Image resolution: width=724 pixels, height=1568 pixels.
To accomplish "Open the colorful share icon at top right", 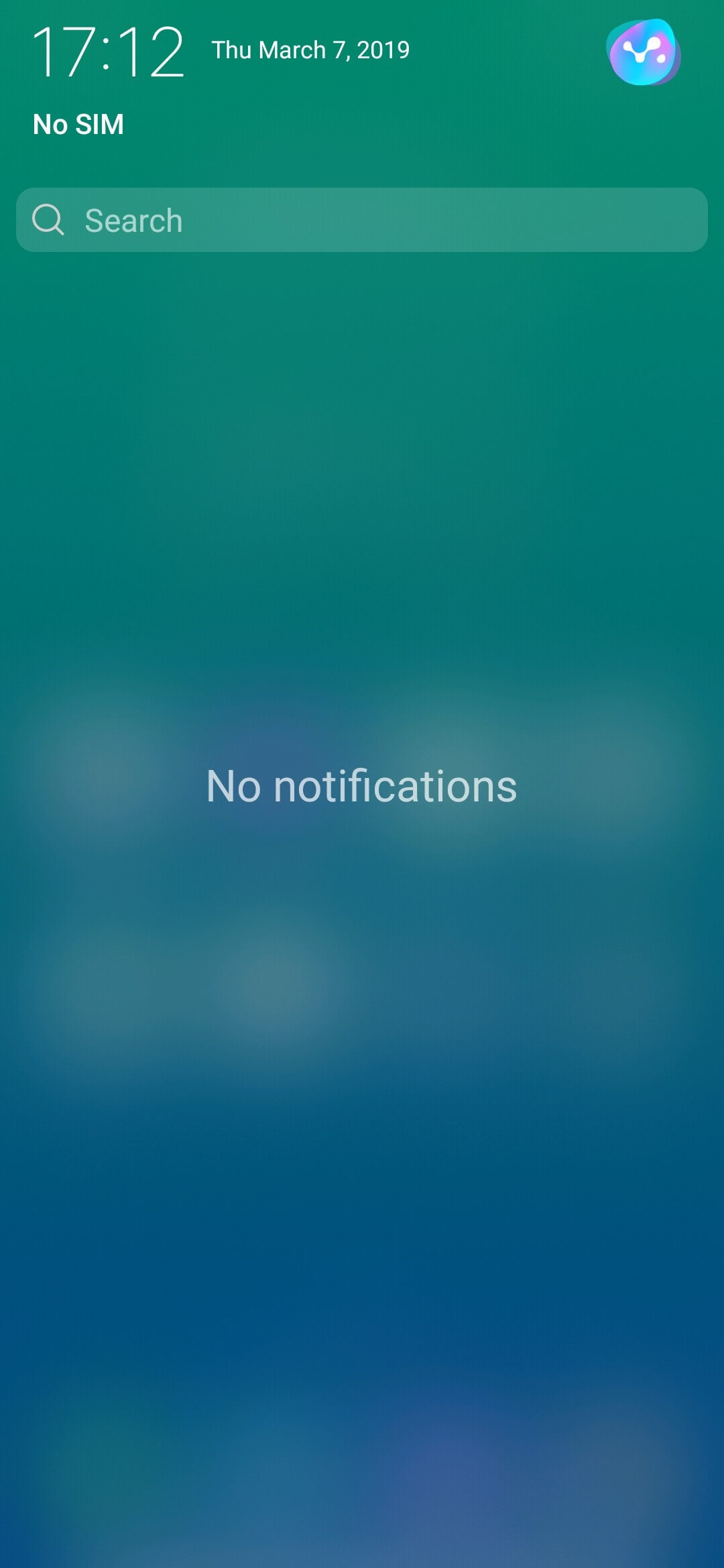I will (x=644, y=52).
